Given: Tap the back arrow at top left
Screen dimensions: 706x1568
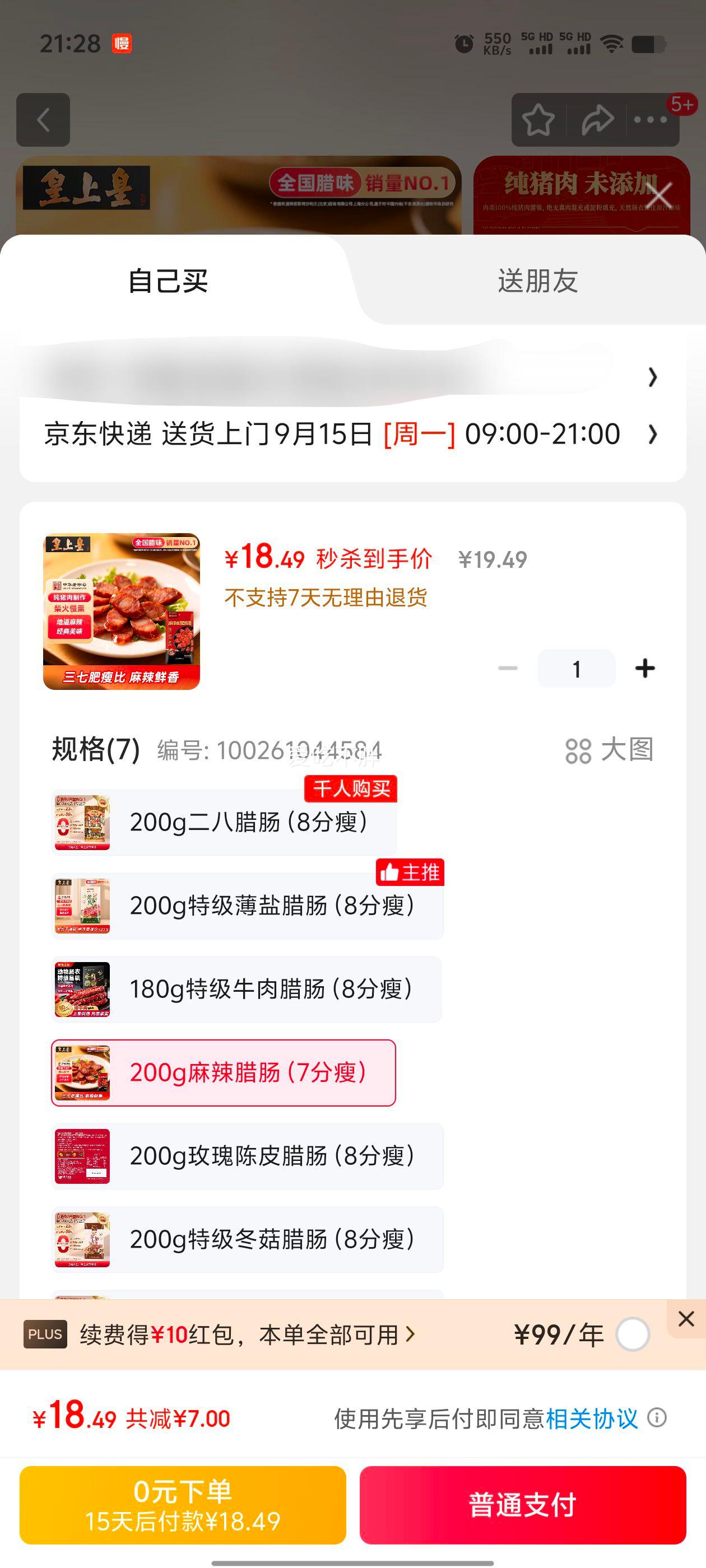Looking at the screenshot, I should pyautogui.click(x=43, y=119).
